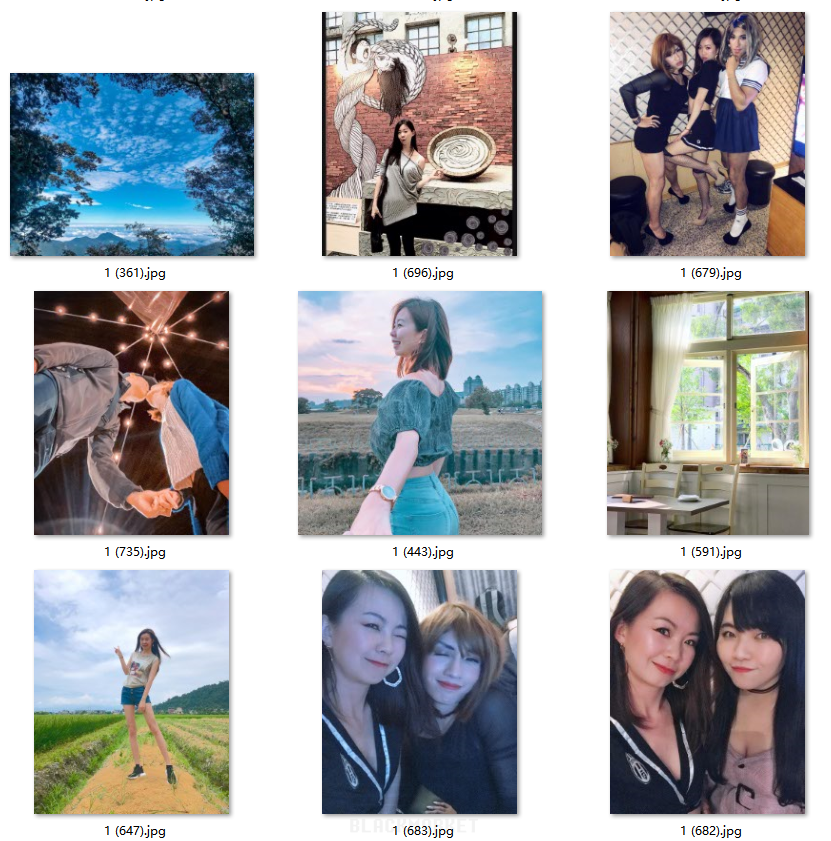Open the file 1 (361).jpg
Viewport: 831px width, 841px height.
point(132,164)
